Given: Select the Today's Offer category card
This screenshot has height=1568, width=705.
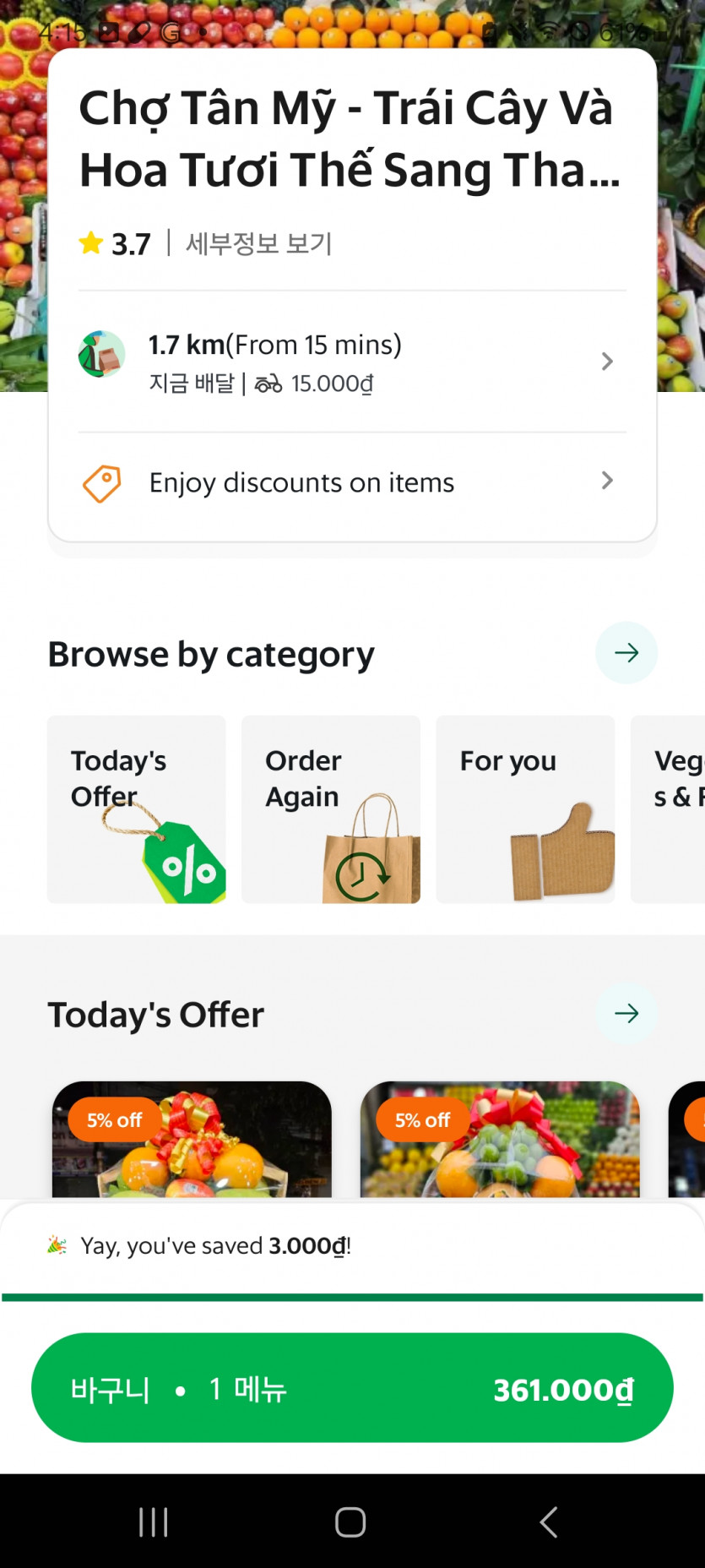Looking at the screenshot, I should click(137, 809).
